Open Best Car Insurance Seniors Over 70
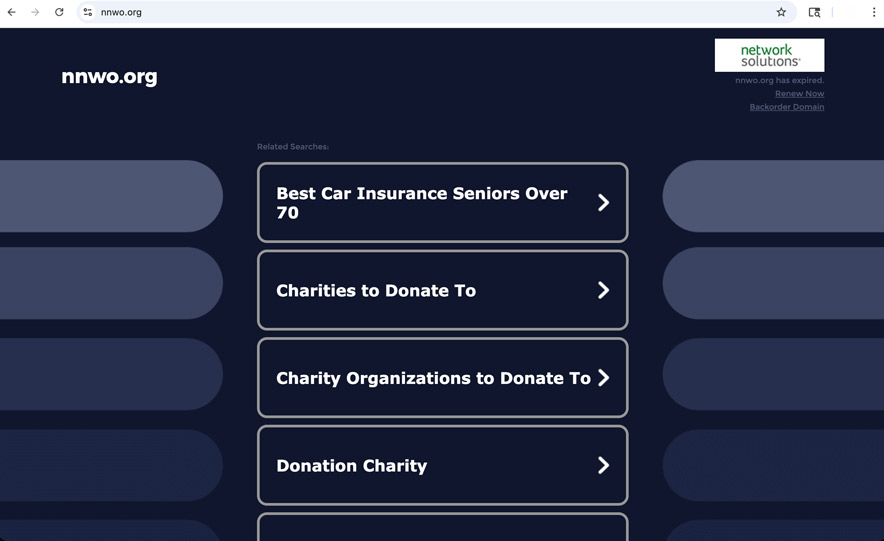The height and width of the screenshot is (541, 884). point(442,203)
